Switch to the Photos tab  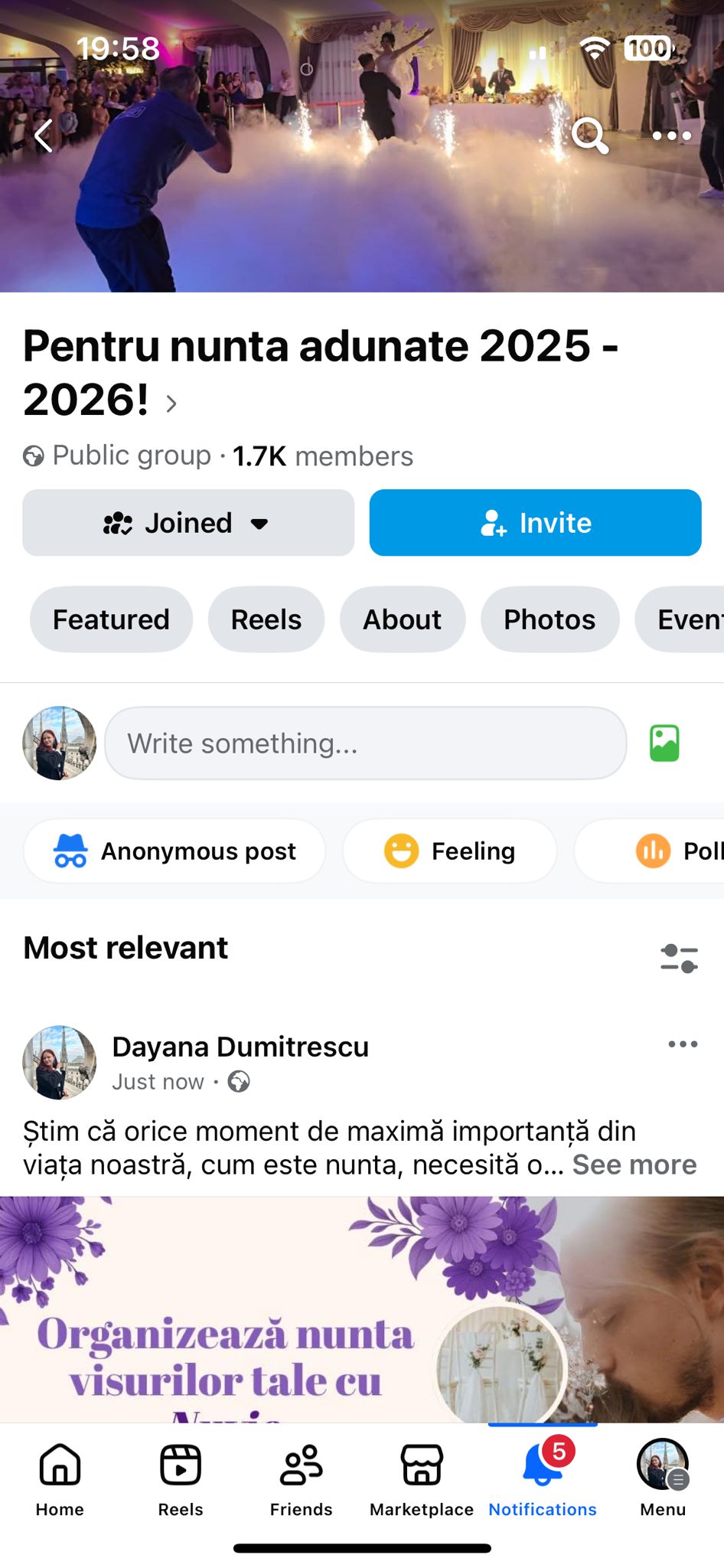coord(550,619)
